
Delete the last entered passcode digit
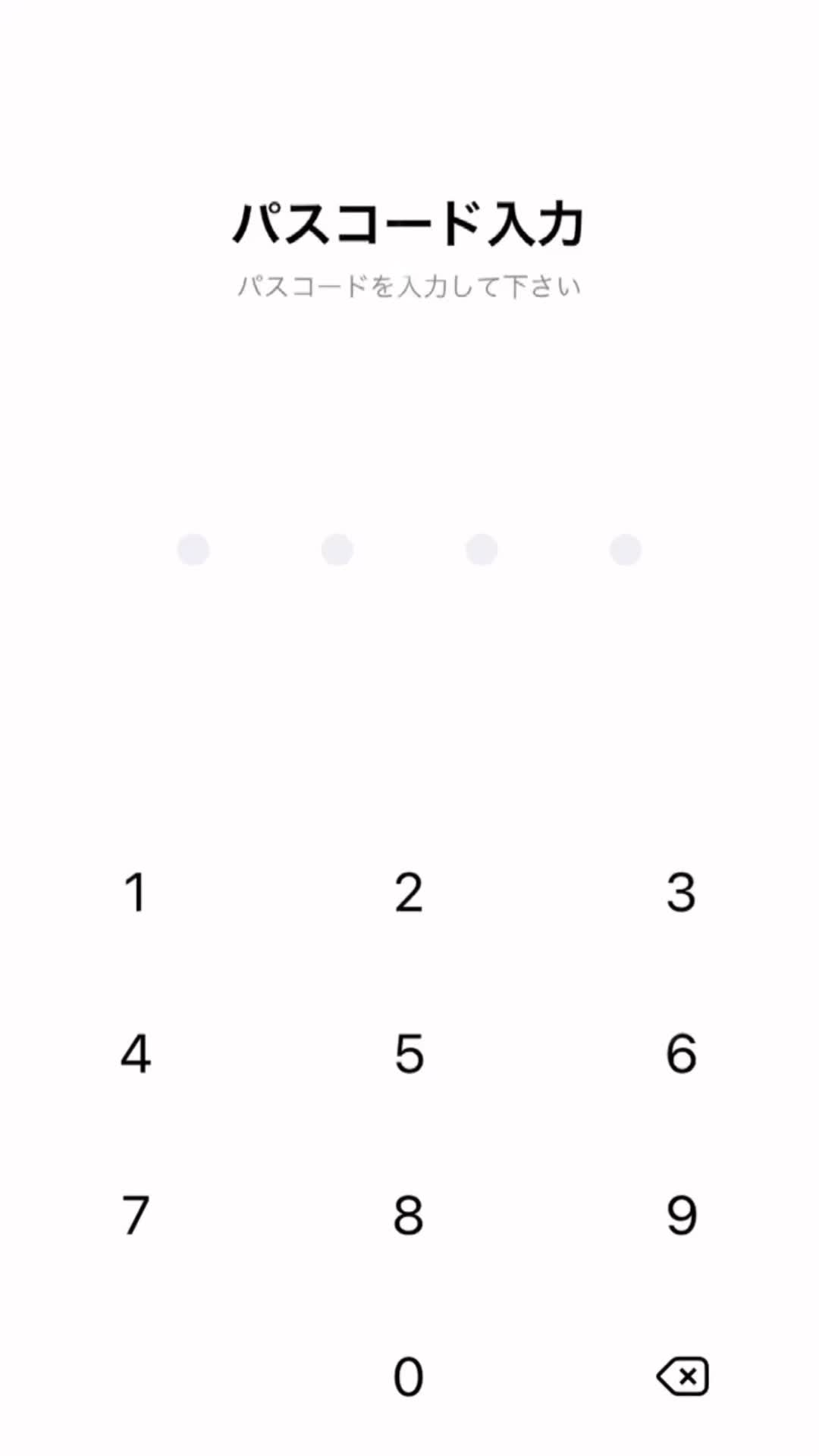click(682, 1376)
